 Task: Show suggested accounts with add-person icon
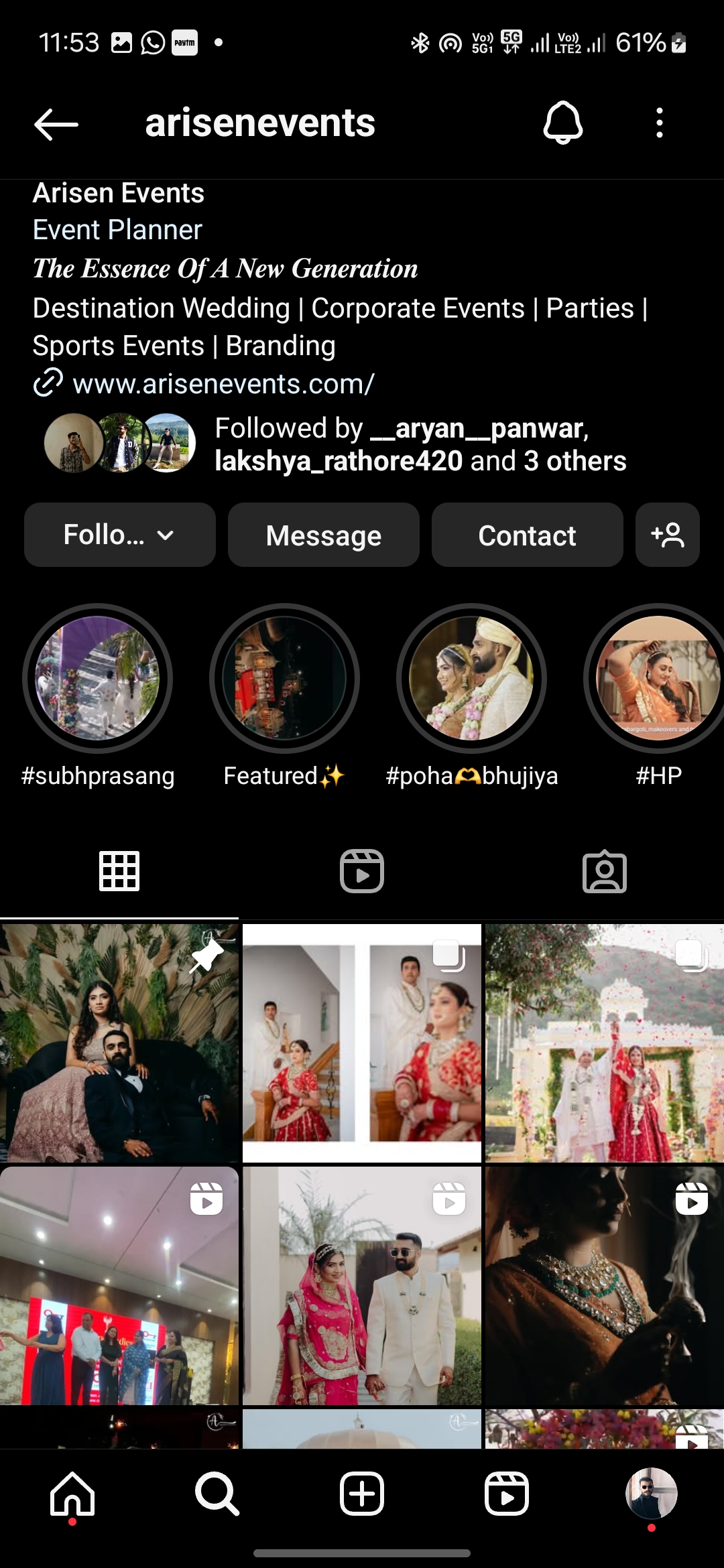[668, 535]
